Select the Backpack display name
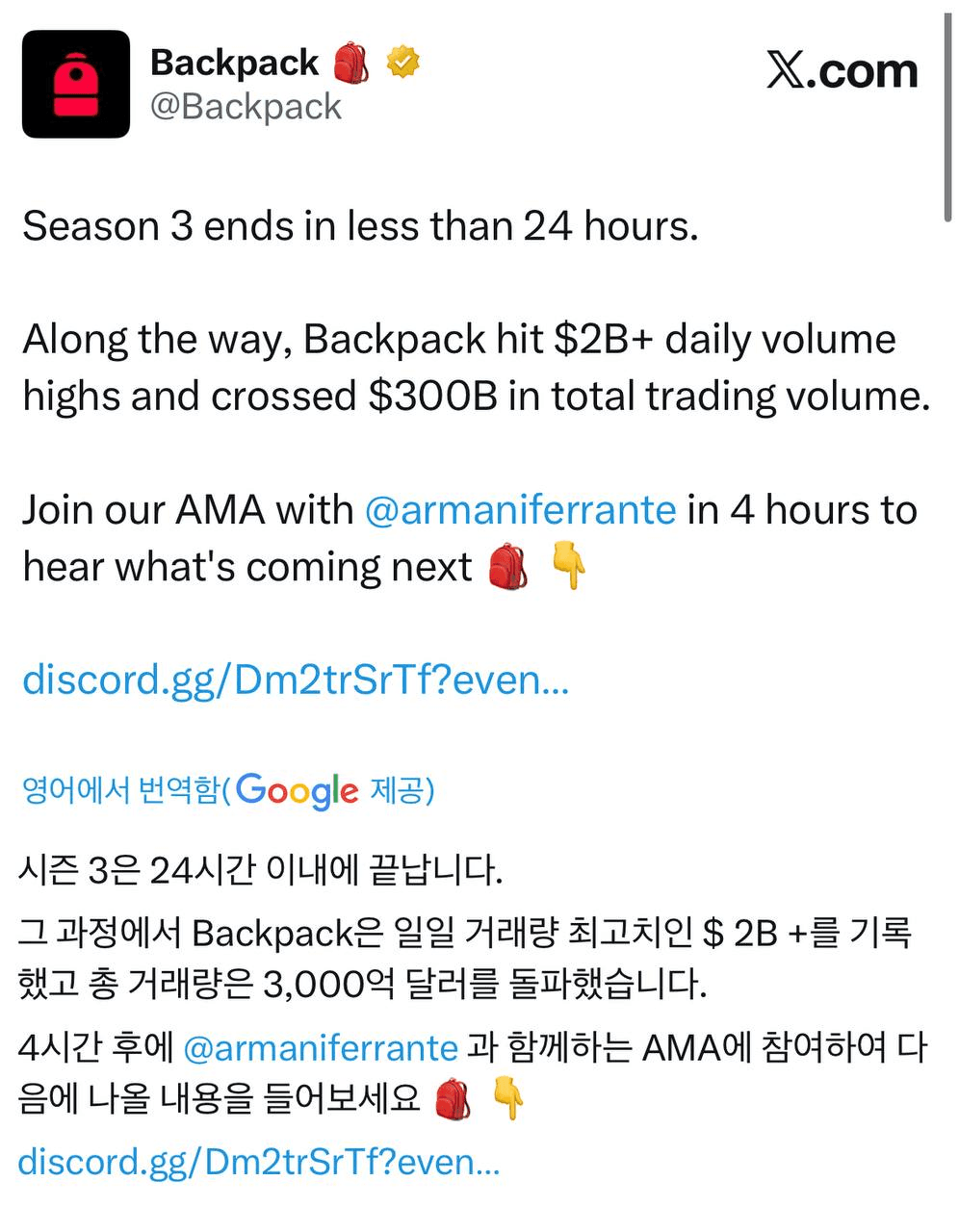This screenshot has height=1232, width=959. (x=235, y=62)
